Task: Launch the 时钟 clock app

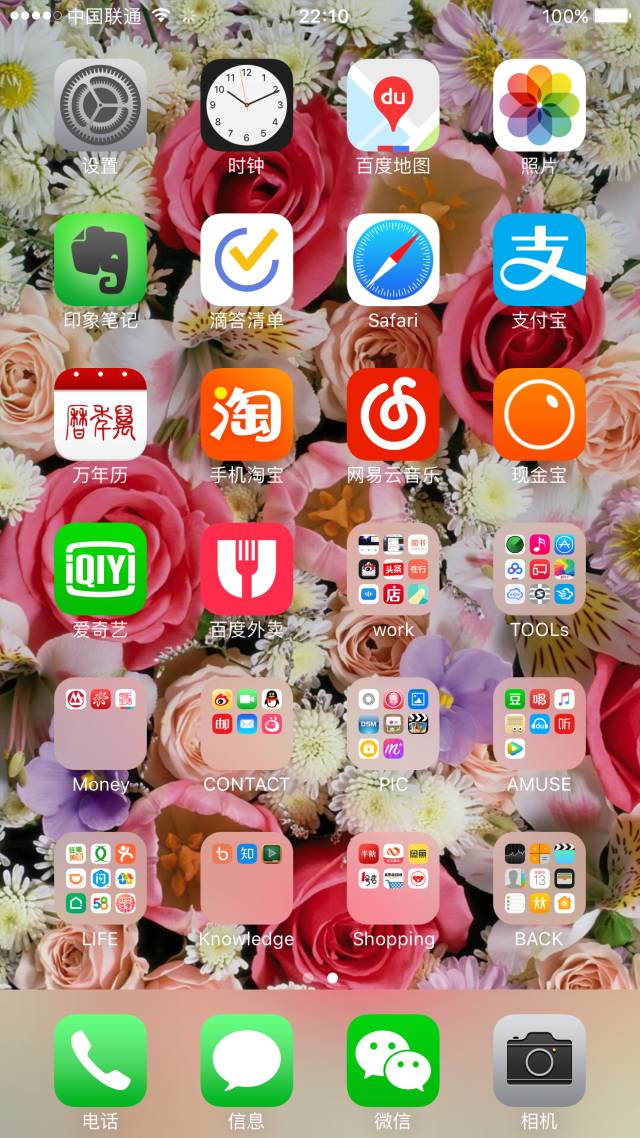Action: tap(246, 105)
